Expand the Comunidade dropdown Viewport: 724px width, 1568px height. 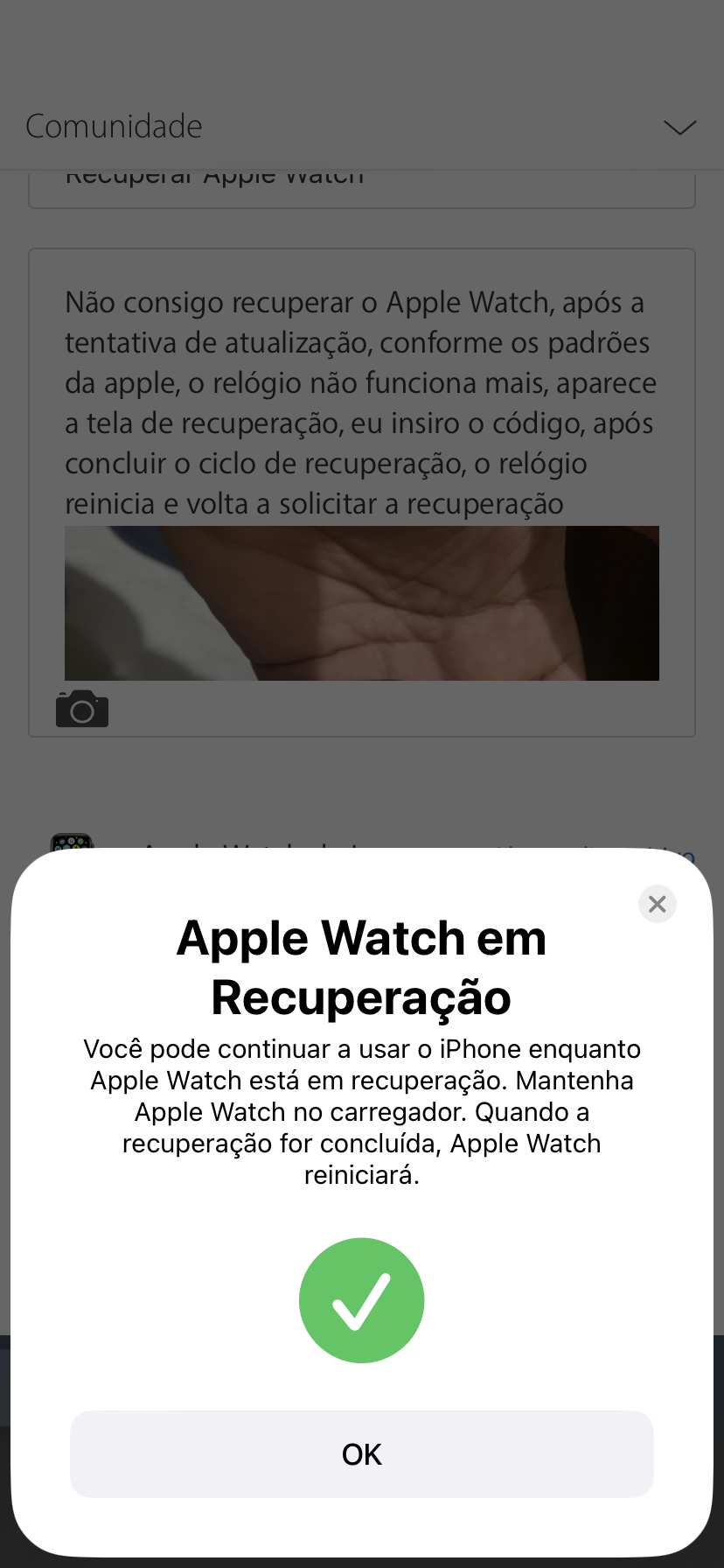(x=679, y=128)
